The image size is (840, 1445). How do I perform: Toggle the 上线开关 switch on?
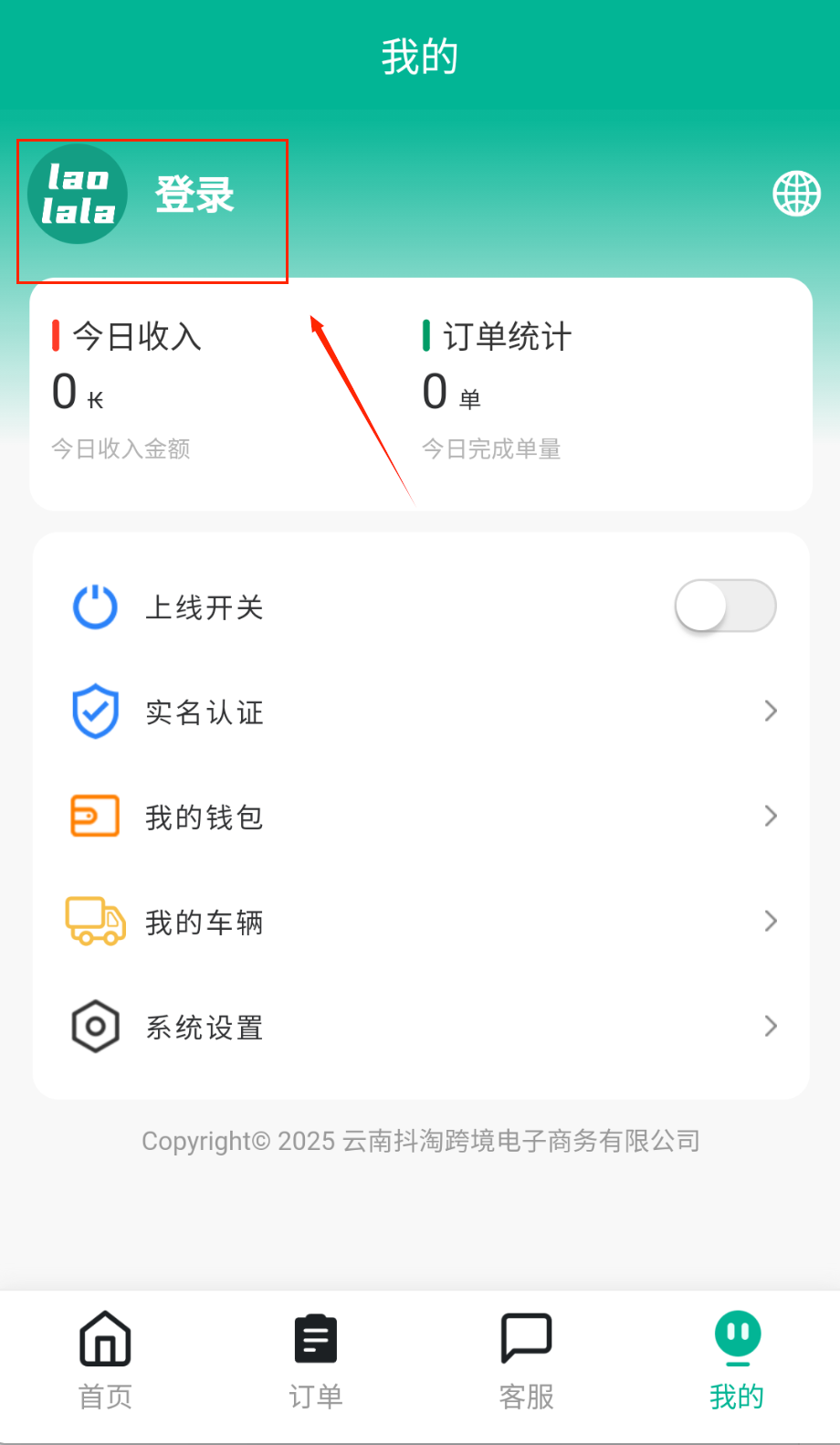[x=725, y=606]
